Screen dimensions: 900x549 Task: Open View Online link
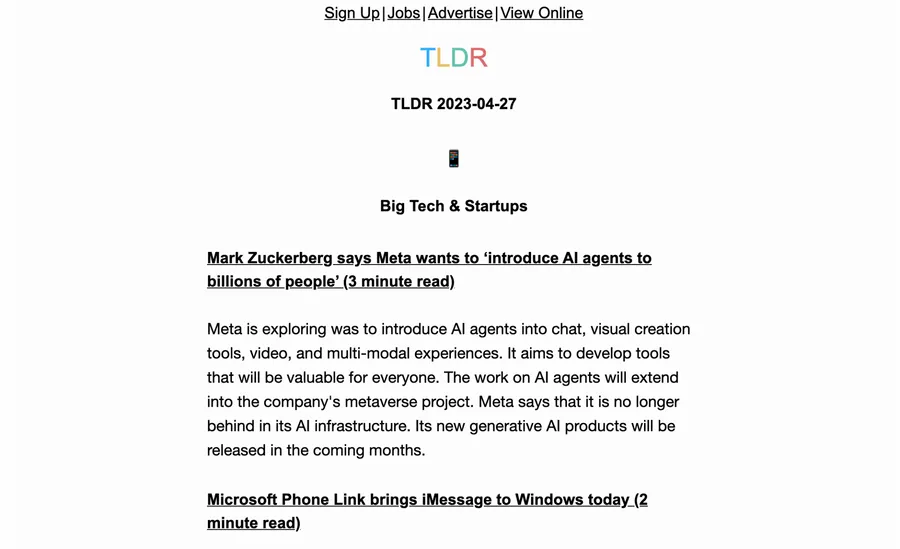point(541,13)
